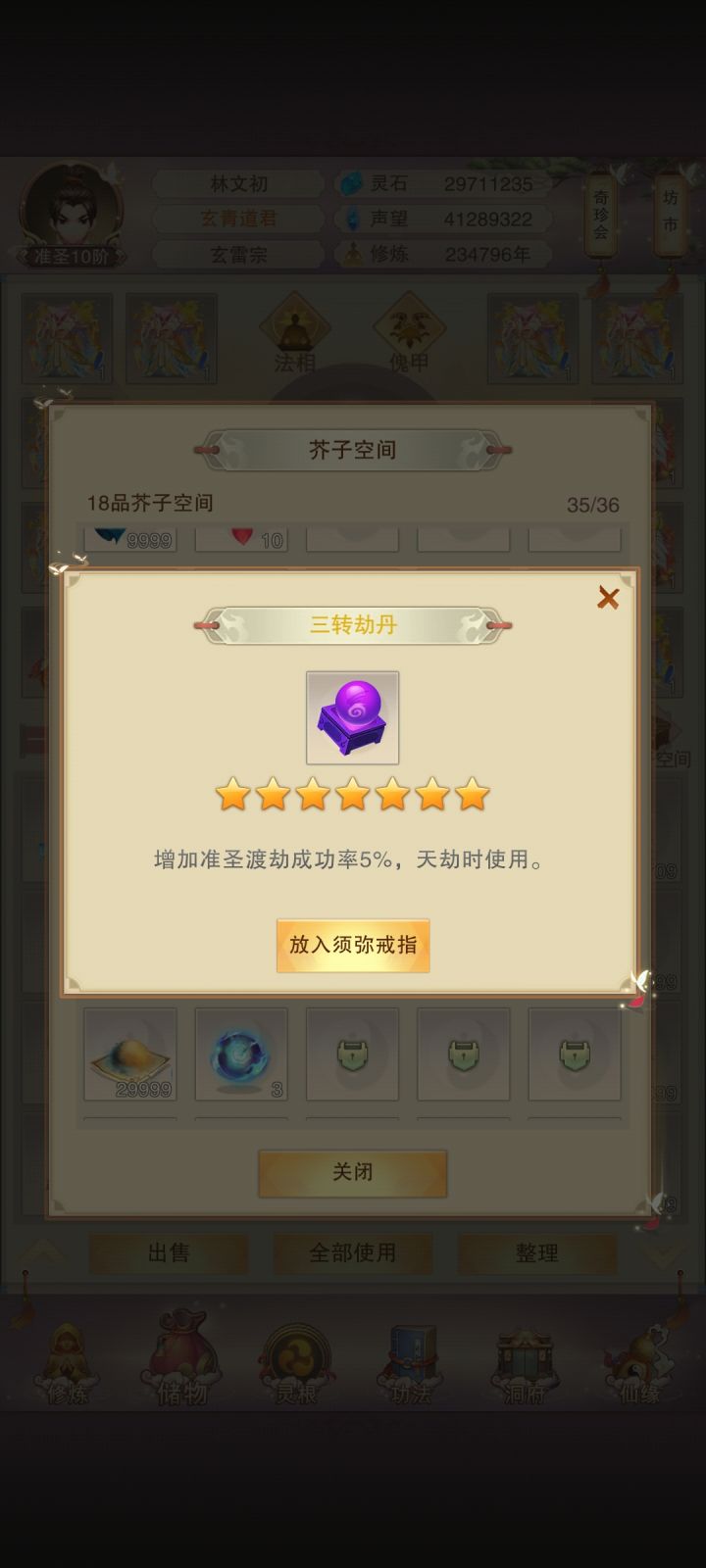The height and width of the screenshot is (1568, 706).
Task: Dismiss the dialog with the orange X
Action: tap(609, 598)
